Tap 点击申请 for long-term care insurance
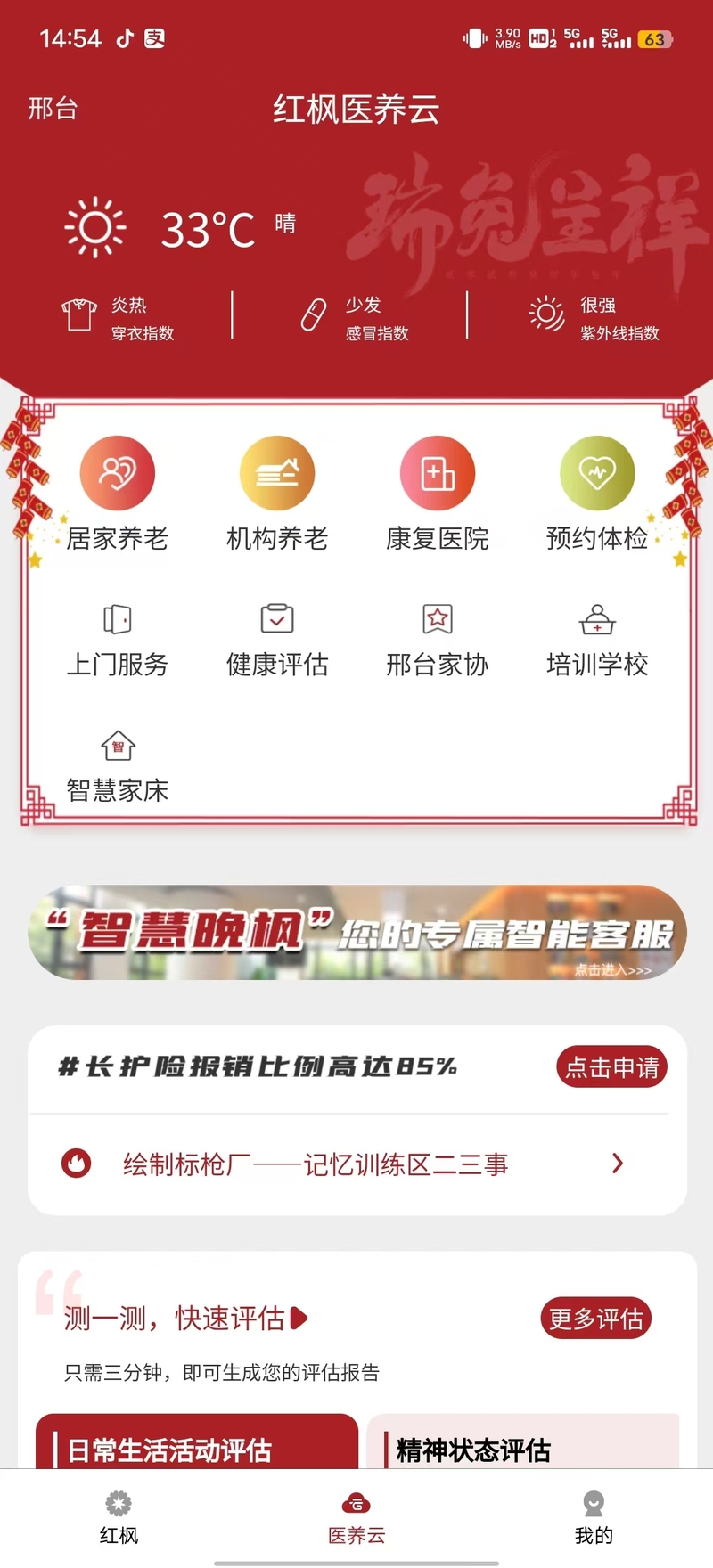This screenshot has width=713, height=1568. pos(611,1066)
